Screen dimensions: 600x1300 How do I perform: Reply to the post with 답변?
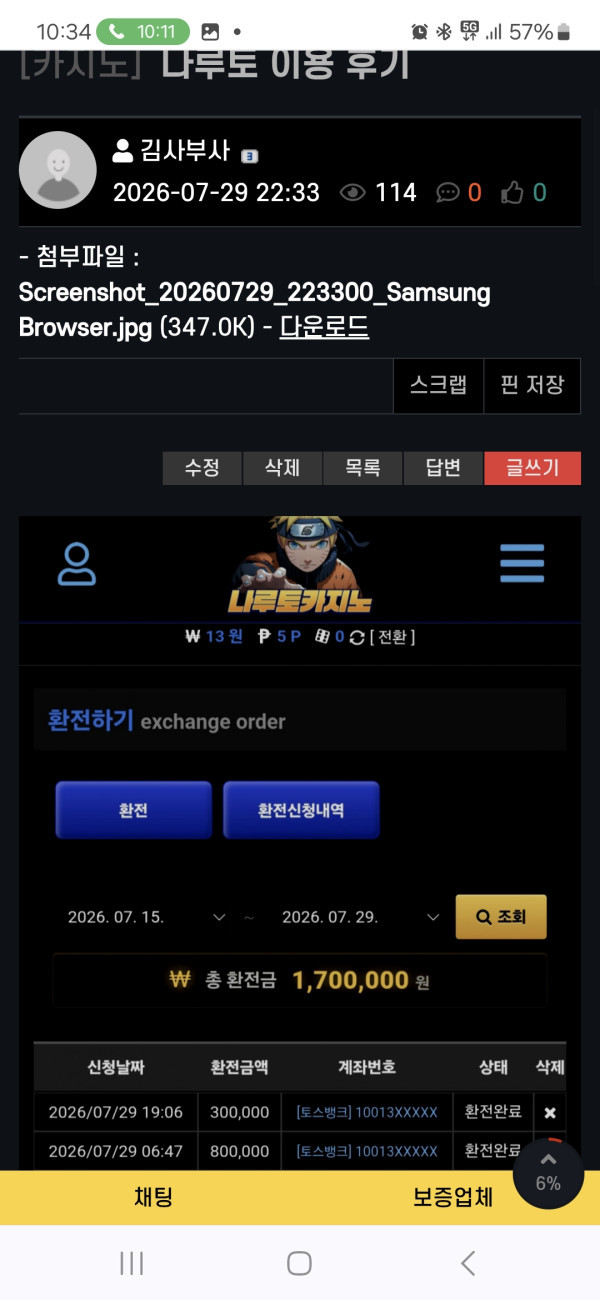coord(443,468)
